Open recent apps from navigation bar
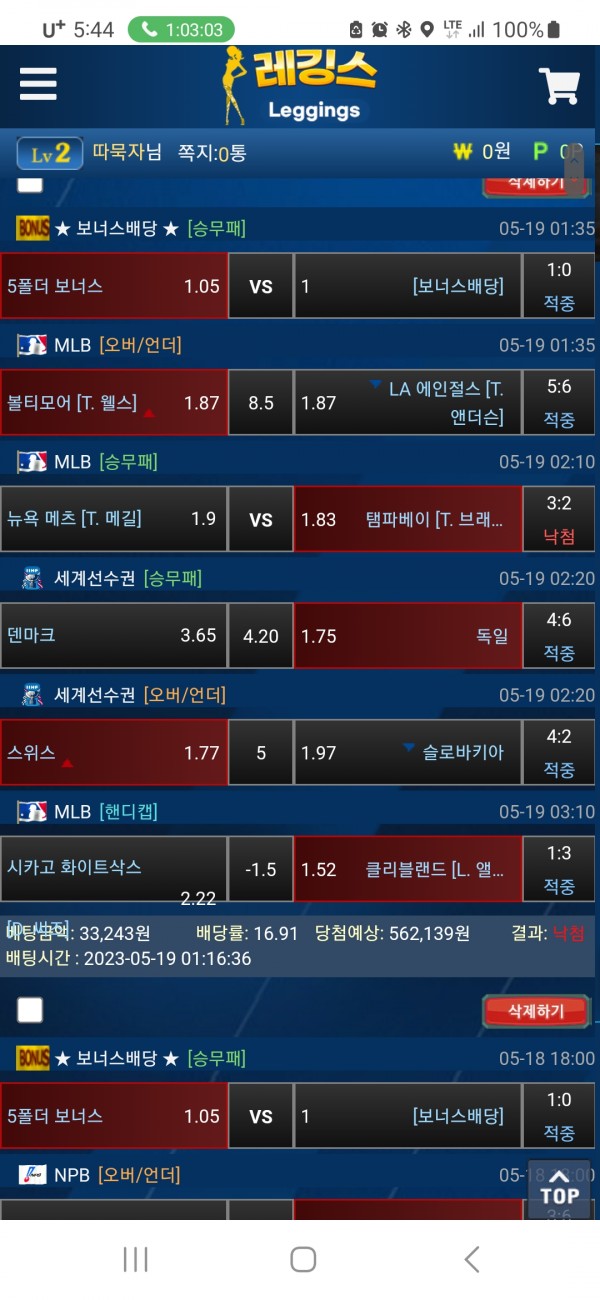The image size is (600, 1300). [135, 1259]
